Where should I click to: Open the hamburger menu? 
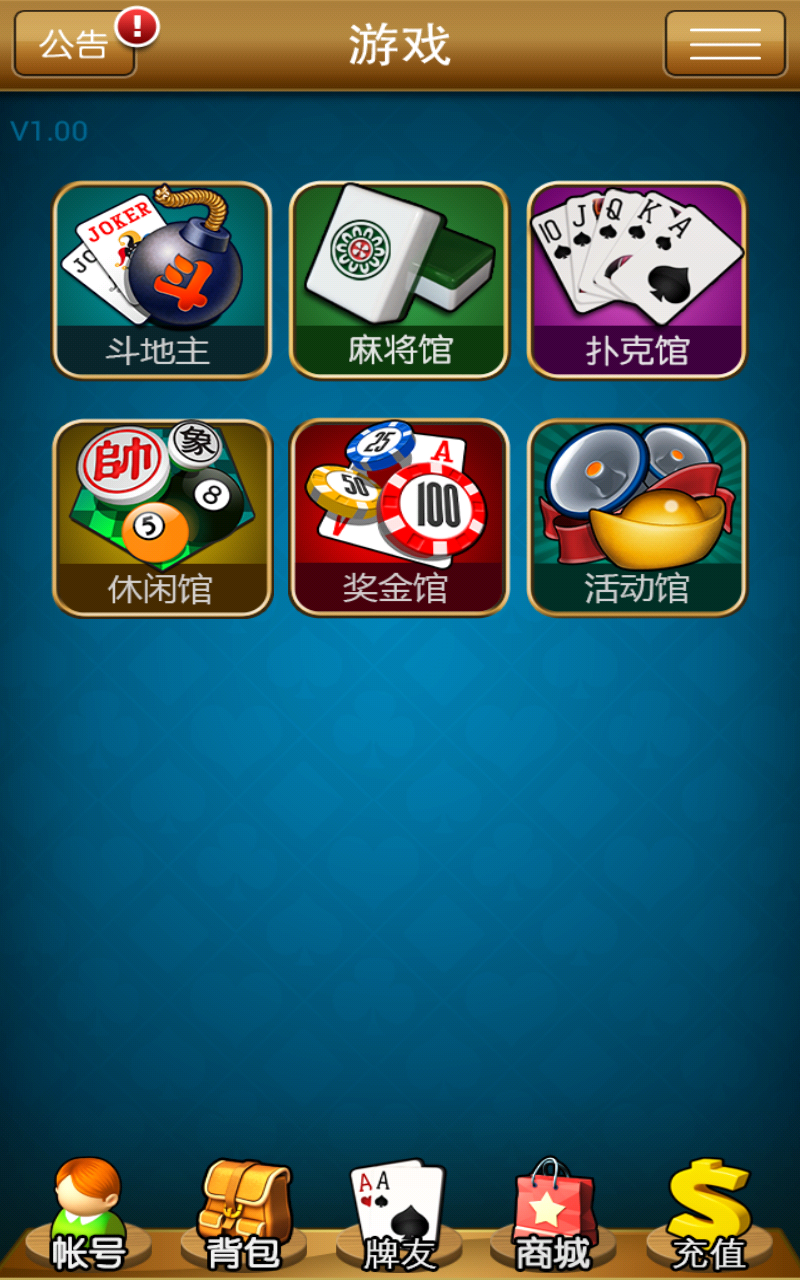[x=725, y=44]
